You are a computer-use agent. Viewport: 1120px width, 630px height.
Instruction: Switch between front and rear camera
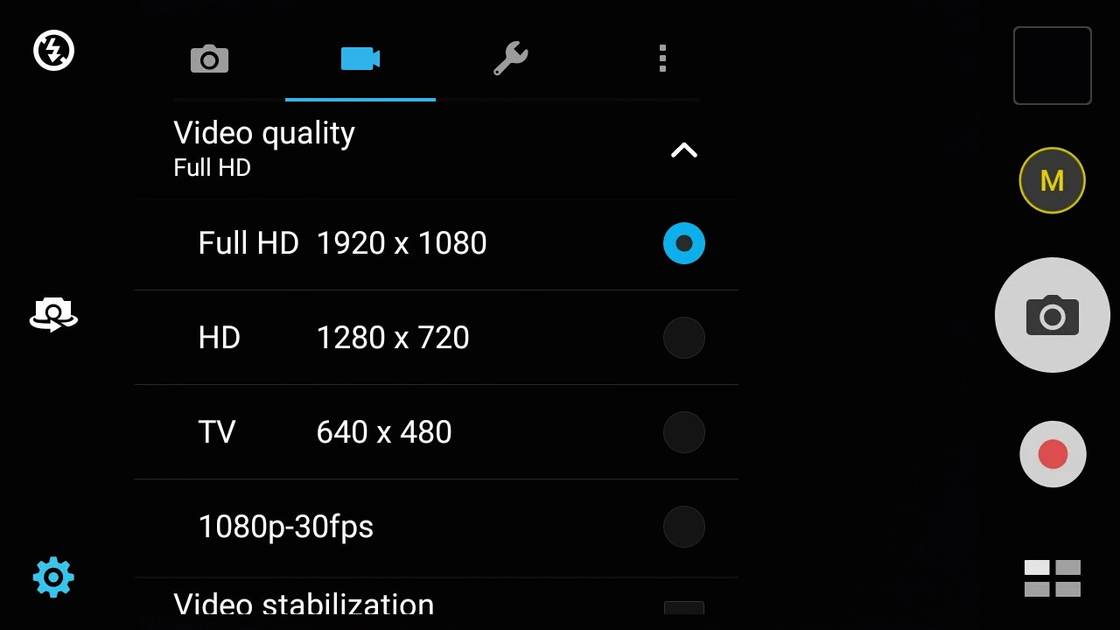pos(53,315)
